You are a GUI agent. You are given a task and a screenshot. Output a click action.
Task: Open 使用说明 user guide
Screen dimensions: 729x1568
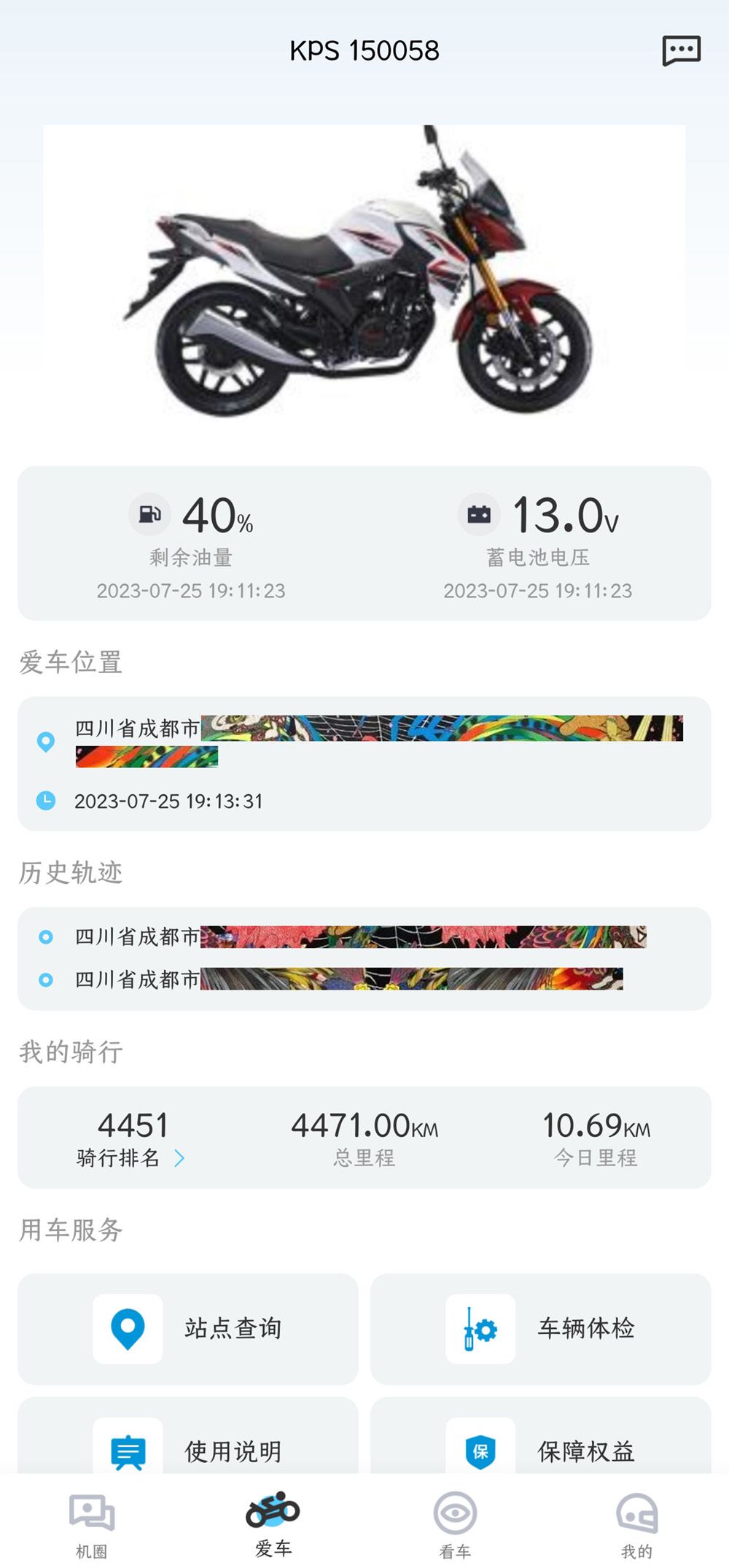click(x=188, y=1435)
